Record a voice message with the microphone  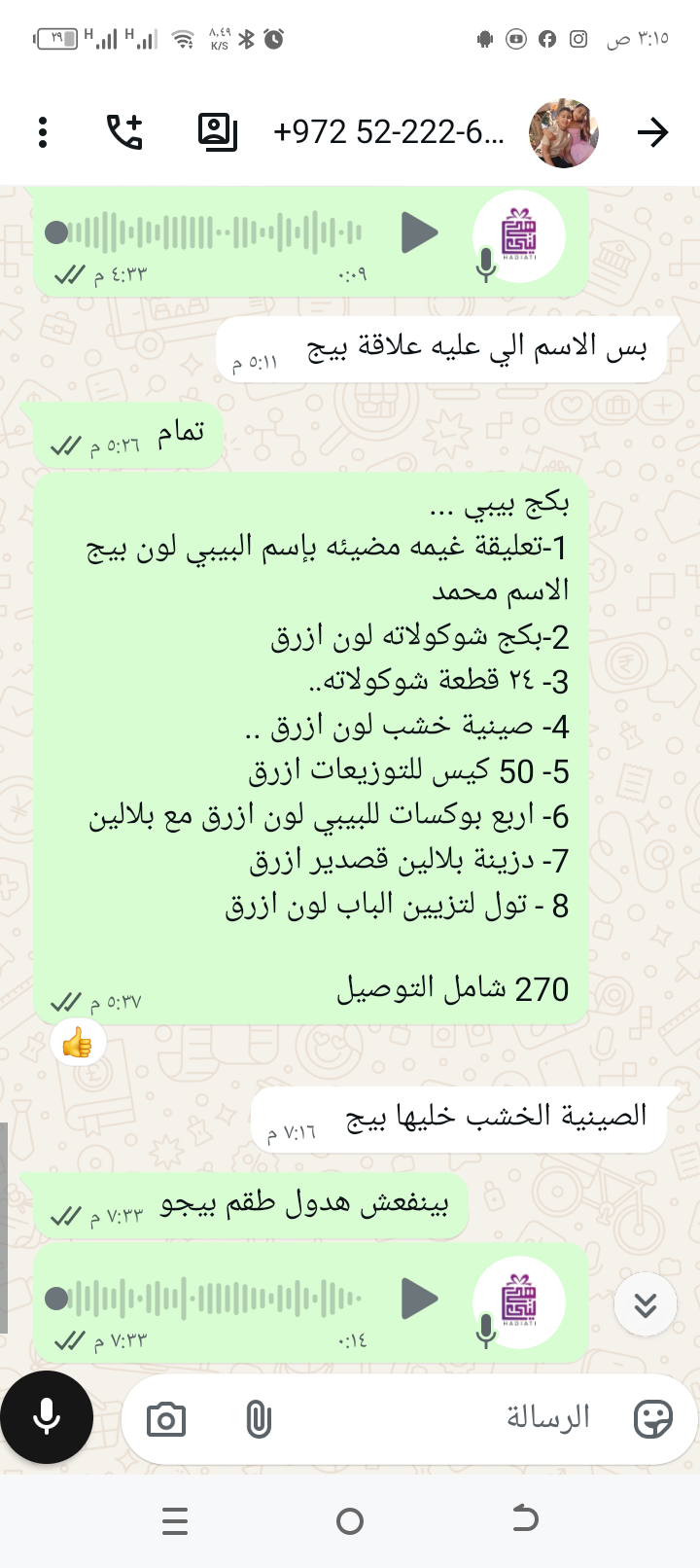(x=47, y=1417)
